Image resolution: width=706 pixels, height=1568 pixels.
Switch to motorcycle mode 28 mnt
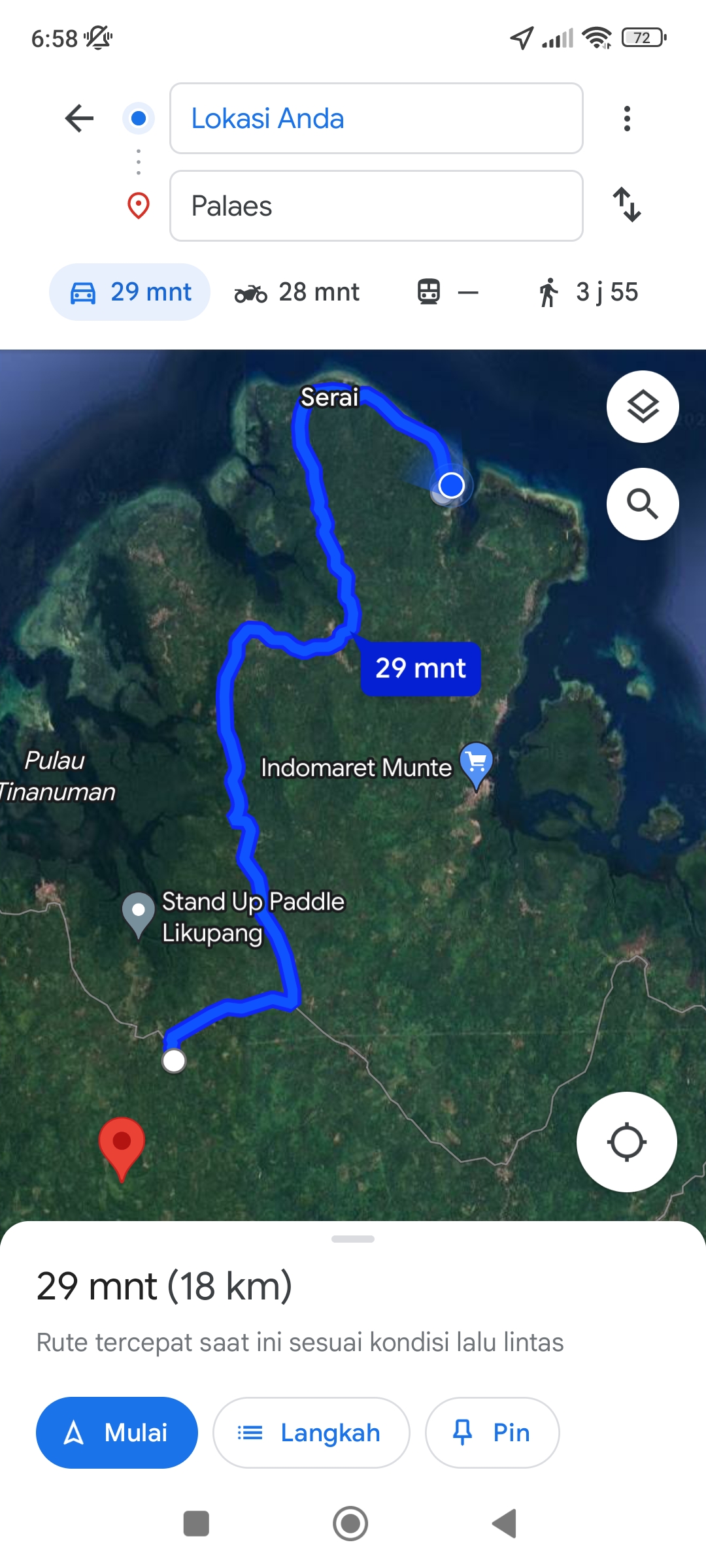pyautogui.click(x=297, y=292)
